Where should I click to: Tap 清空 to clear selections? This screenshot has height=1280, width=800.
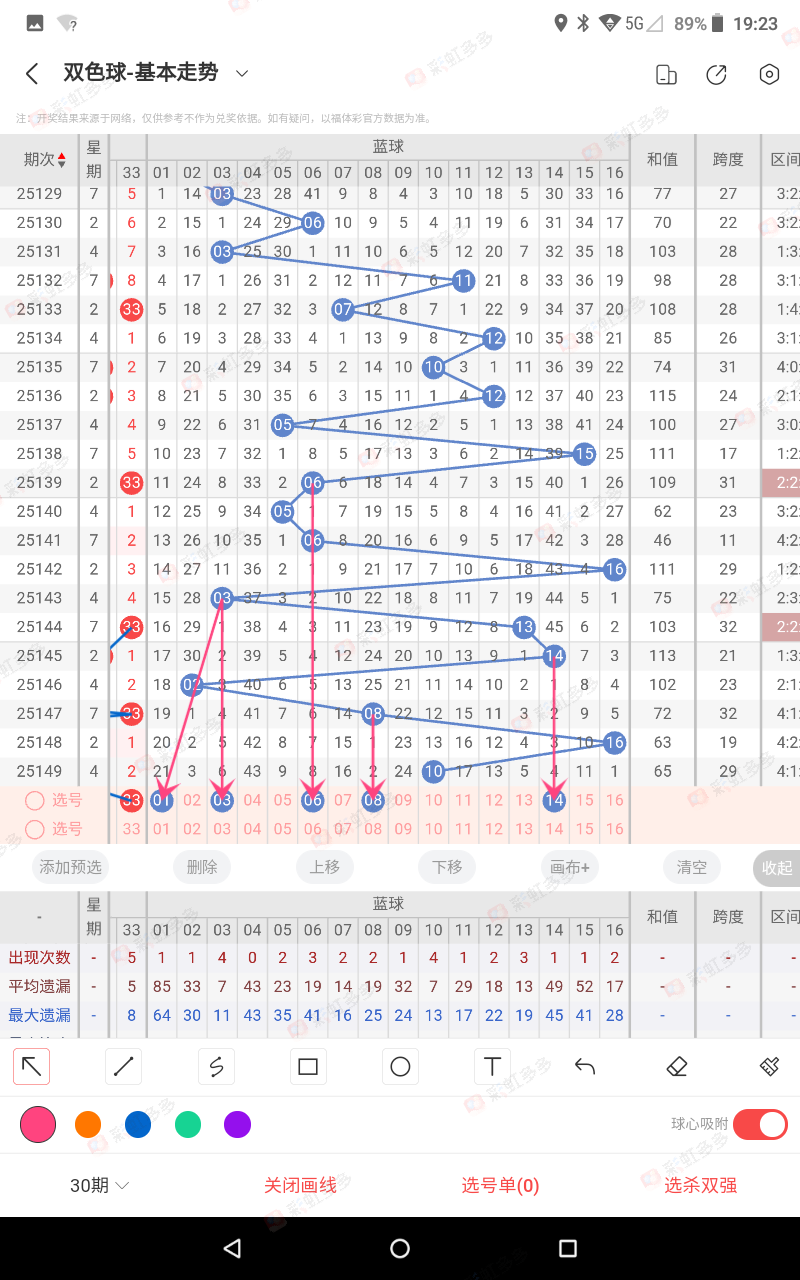click(x=692, y=867)
